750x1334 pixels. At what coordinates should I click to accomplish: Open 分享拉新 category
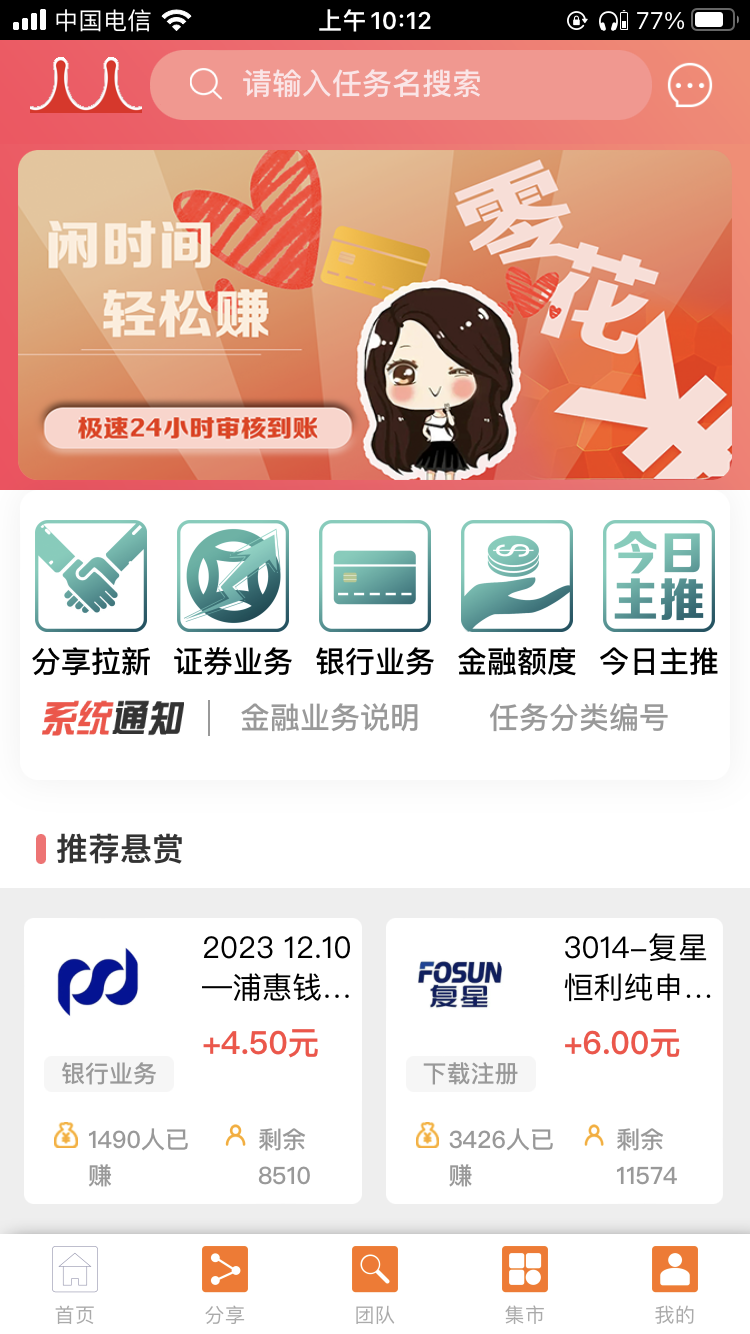point(91,599)
